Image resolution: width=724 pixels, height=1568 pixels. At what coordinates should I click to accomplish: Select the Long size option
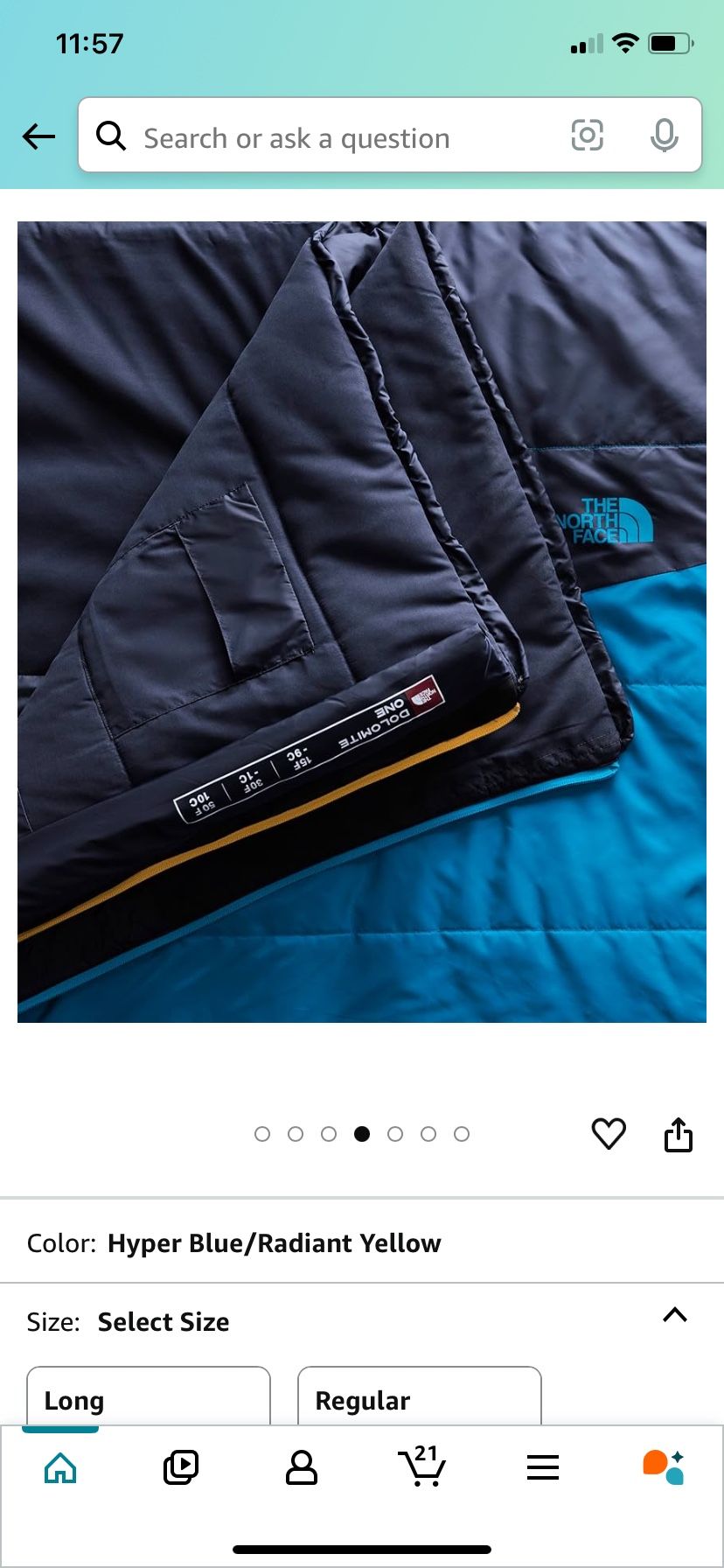[148, 1400]
